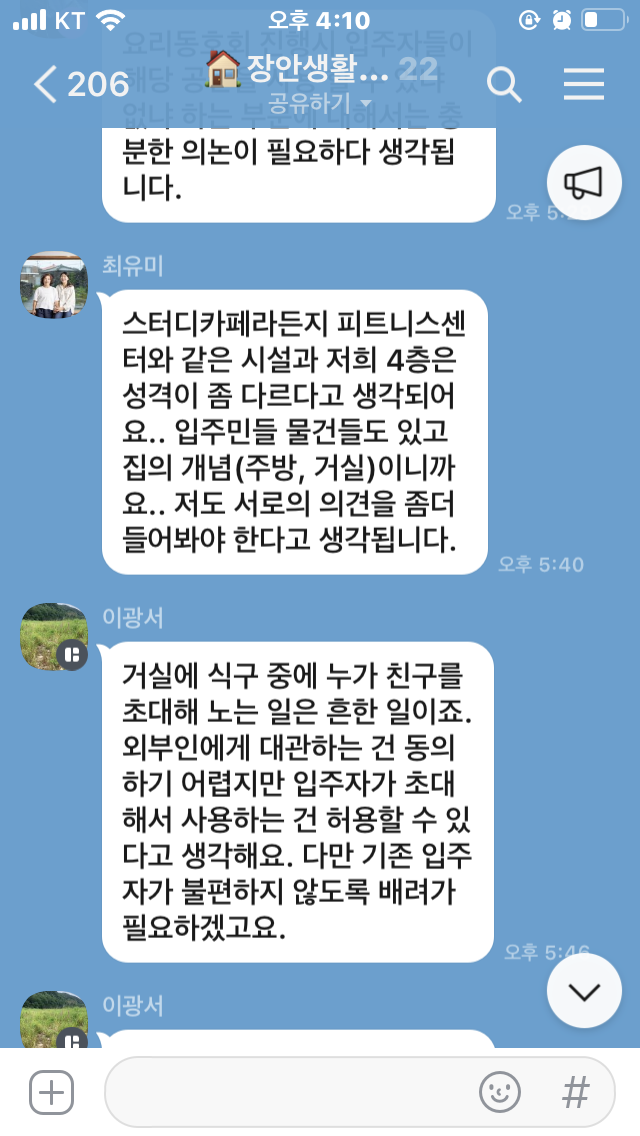Image resolution: width=640 pixels, height=1136 pixels.
Task: View 이광서's profile picture
Action: [54, 637]
